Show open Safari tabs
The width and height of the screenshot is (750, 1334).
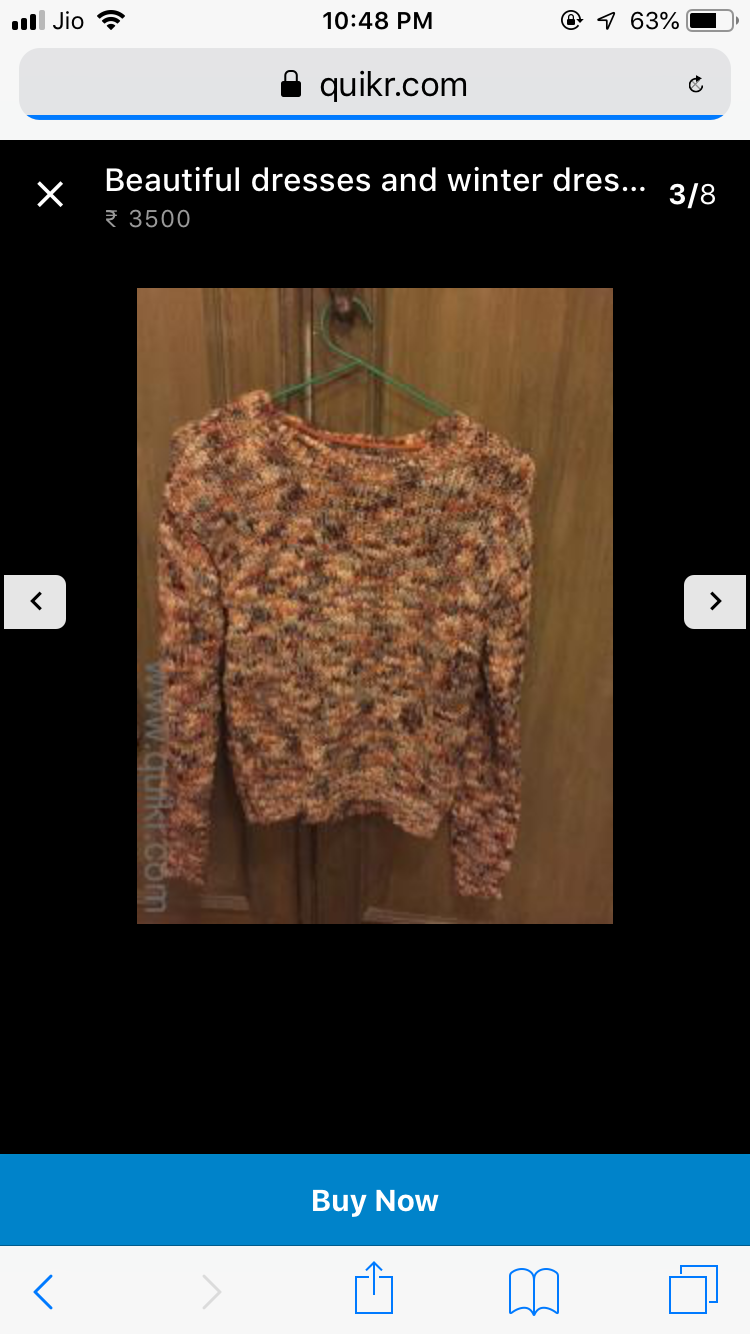(693, 1290)
